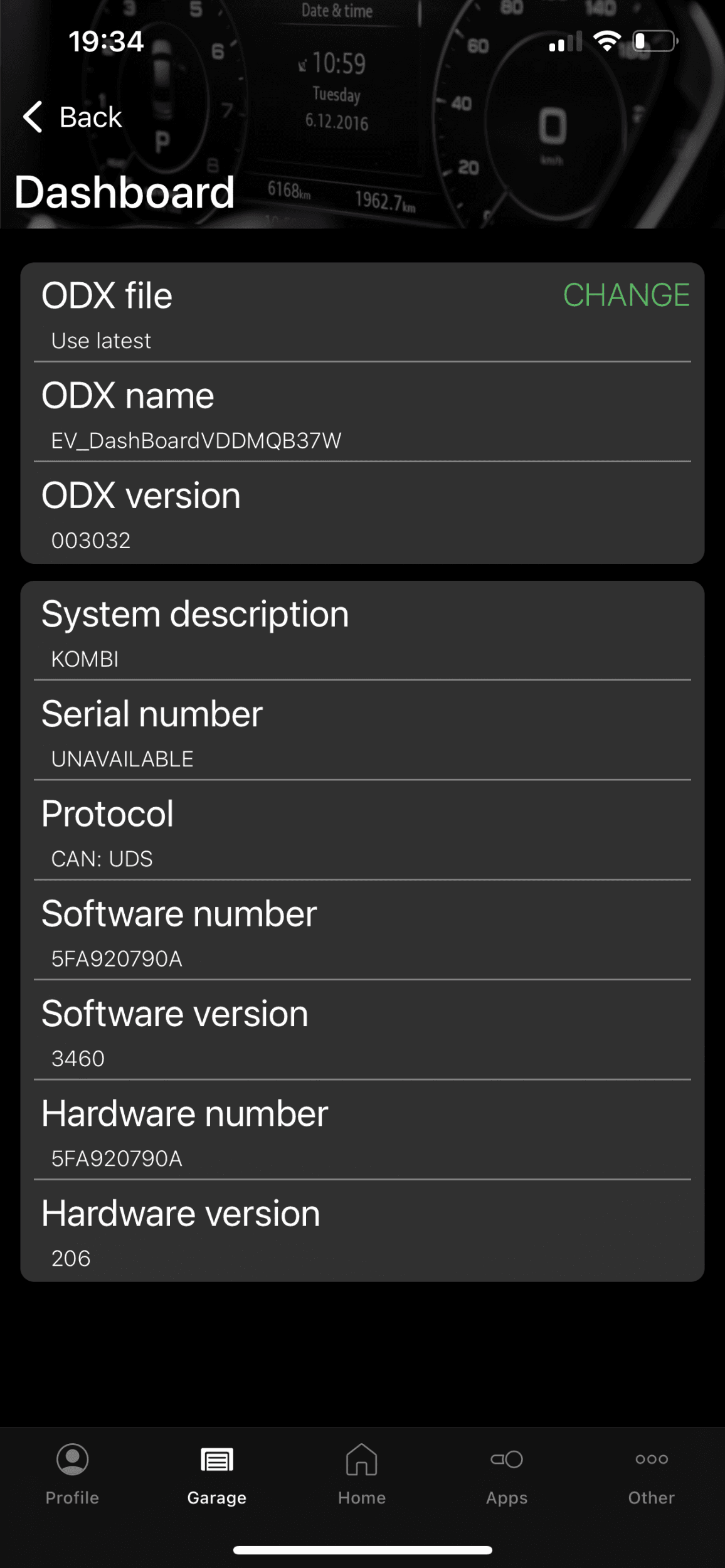725x1568 pixels.
Task: Open the Other tab
Action: tap(651, 1474)
